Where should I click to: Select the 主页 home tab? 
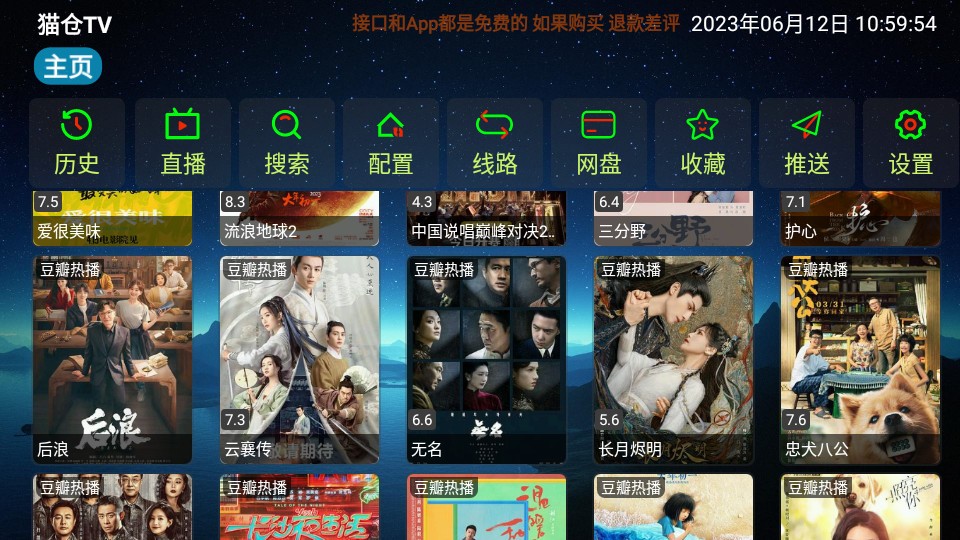pyautogui.click(x=68, y=66)
